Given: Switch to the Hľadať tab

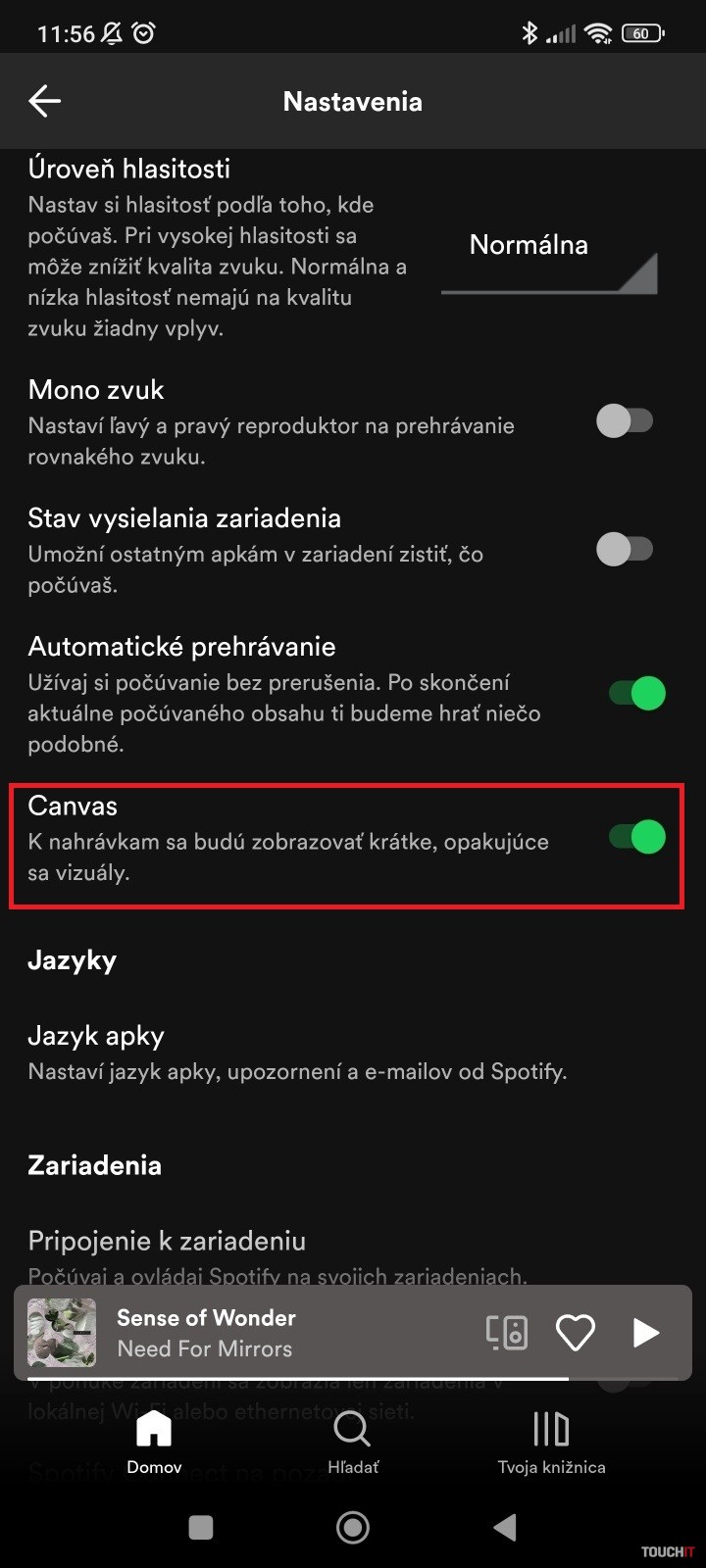Looking at the screenshot, I should [353, 1442].
